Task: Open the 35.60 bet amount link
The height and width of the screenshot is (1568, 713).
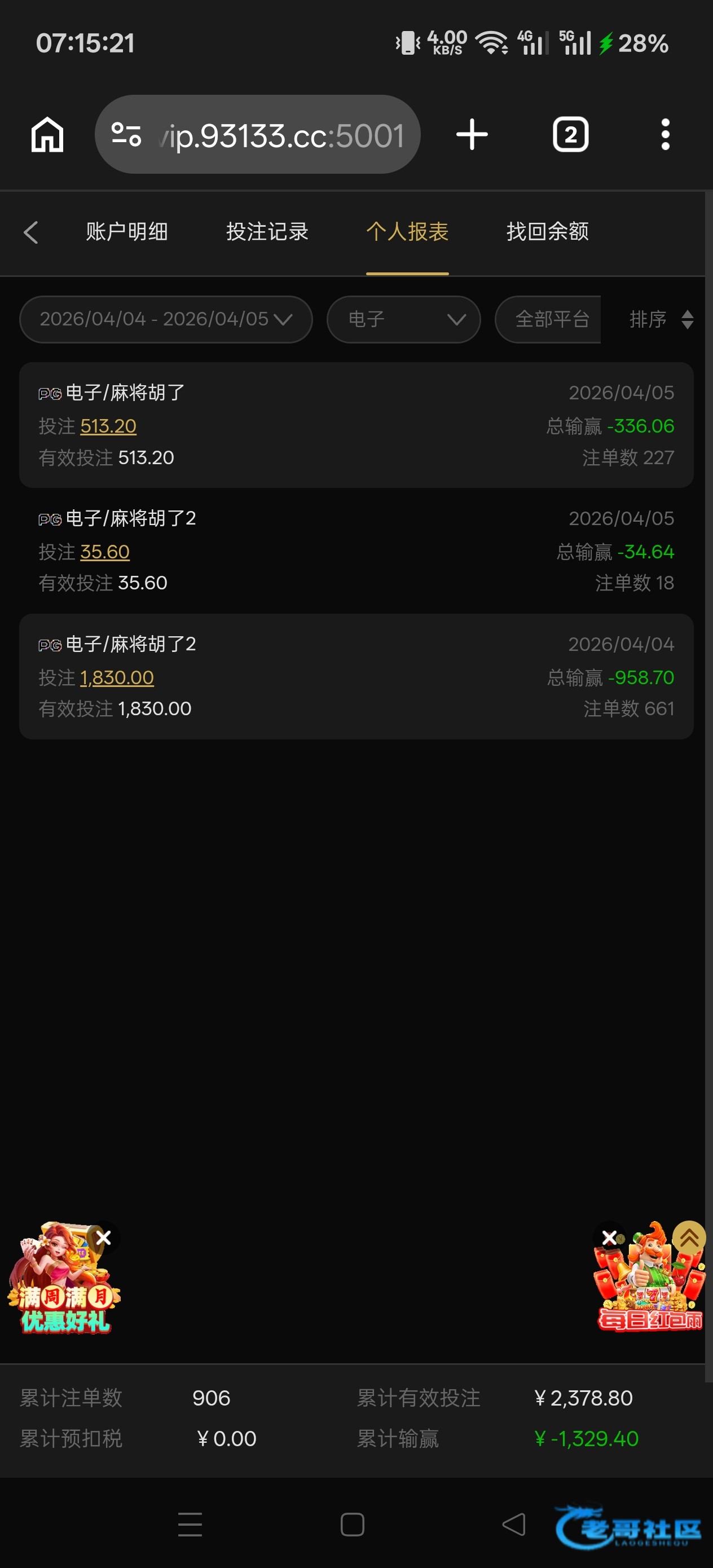Action: tap(105, 552)
